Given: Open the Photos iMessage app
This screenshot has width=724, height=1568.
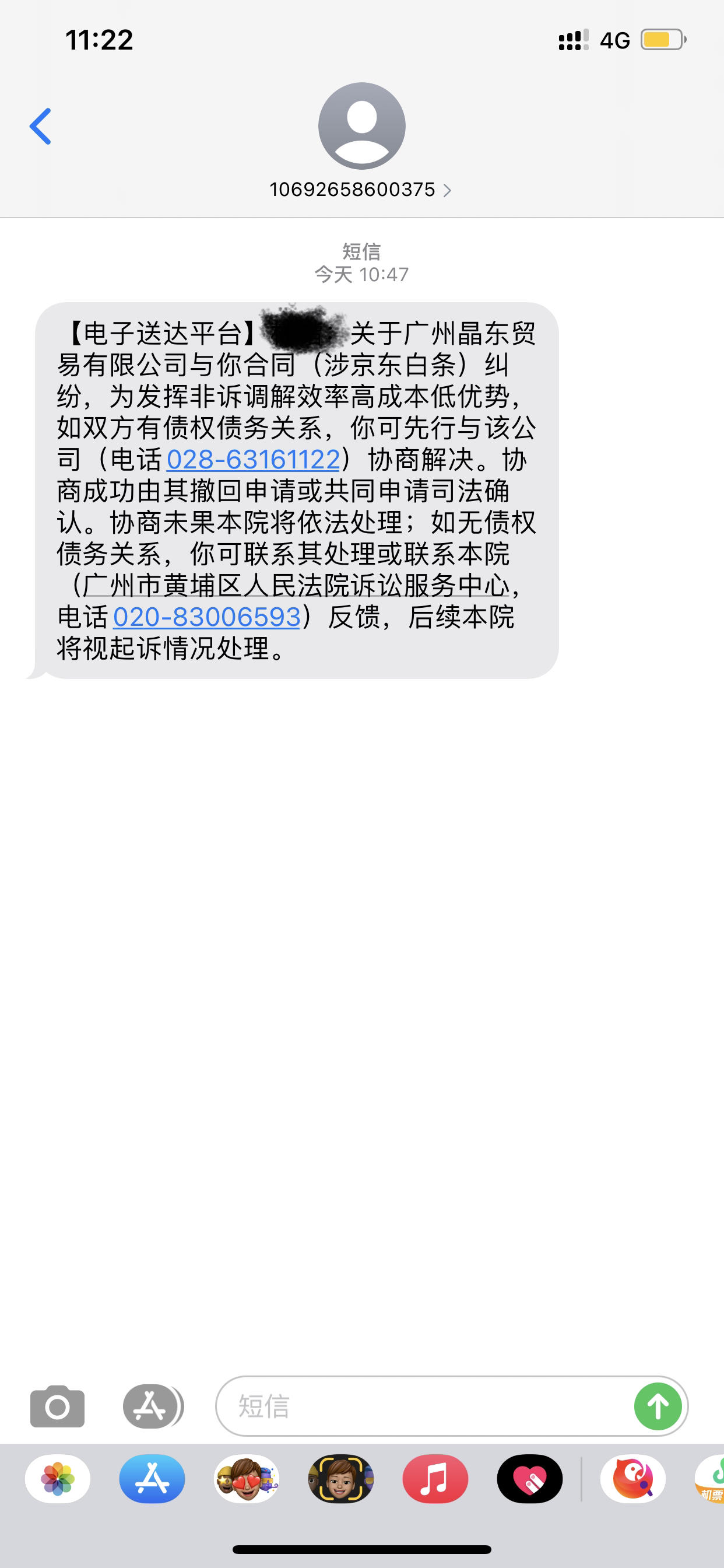Looking at the screenshot, I should [58, 1479].
